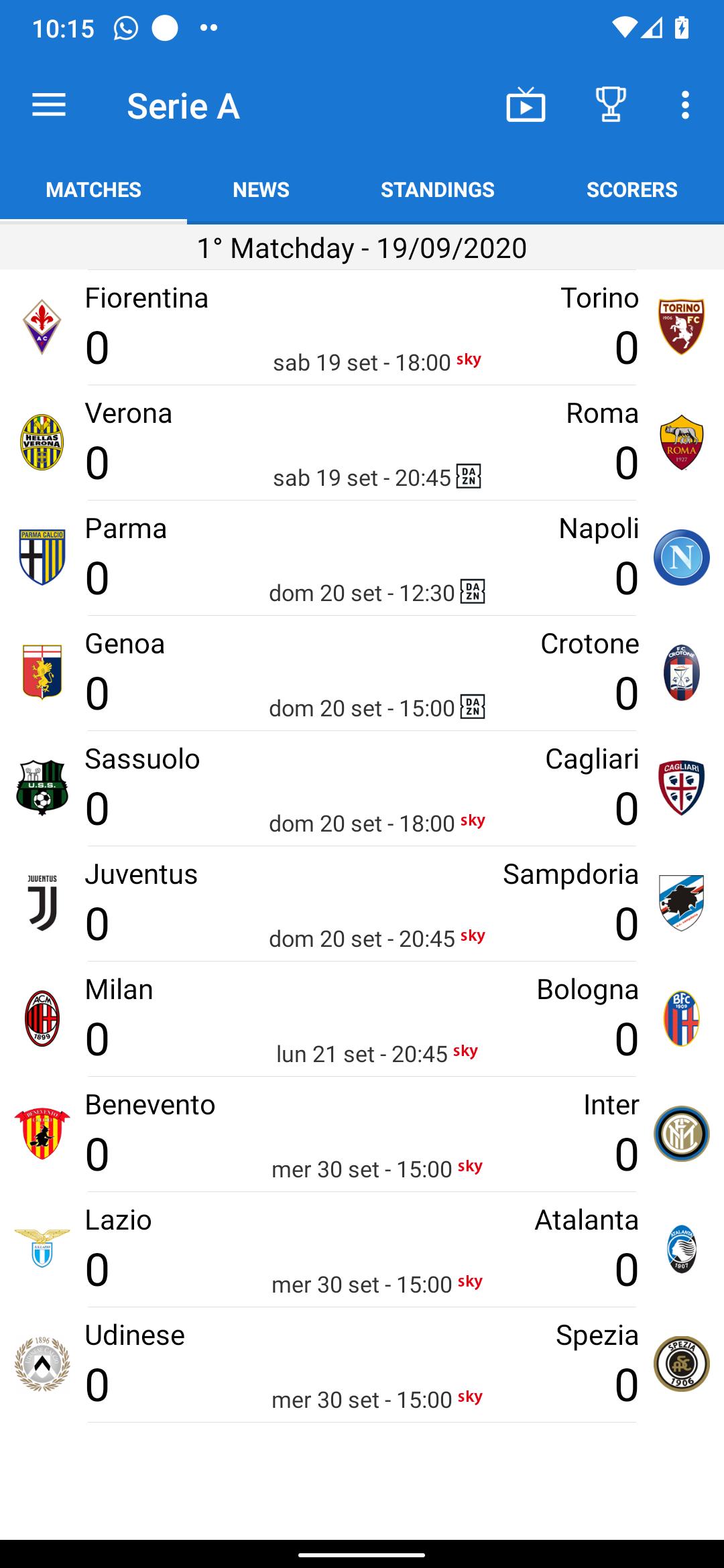View Sassuolo vs Cagliari match details
Screen dimensions: 724x1568
(362, 789)
